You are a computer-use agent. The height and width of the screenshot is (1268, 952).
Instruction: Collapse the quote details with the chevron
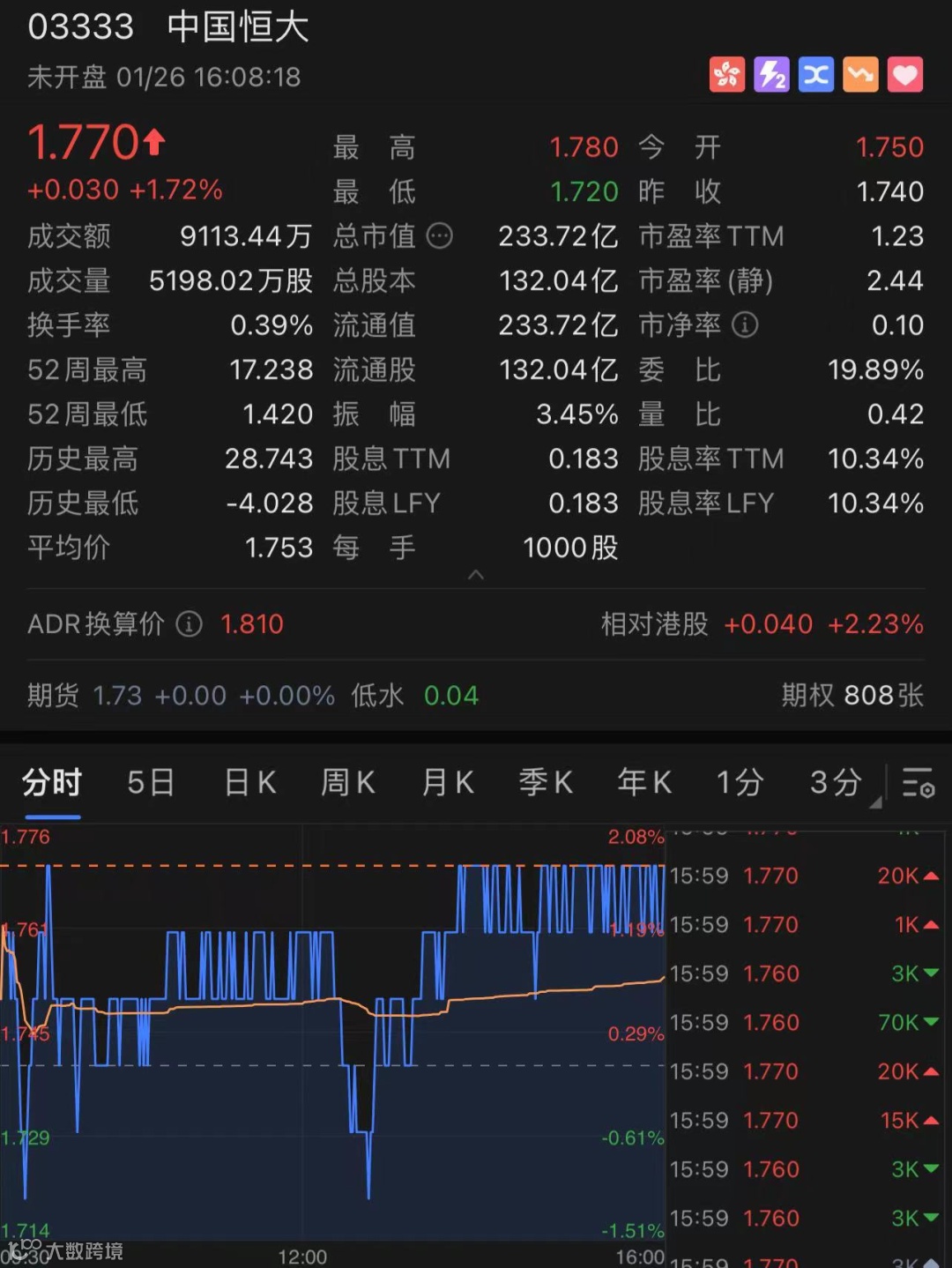476,575
